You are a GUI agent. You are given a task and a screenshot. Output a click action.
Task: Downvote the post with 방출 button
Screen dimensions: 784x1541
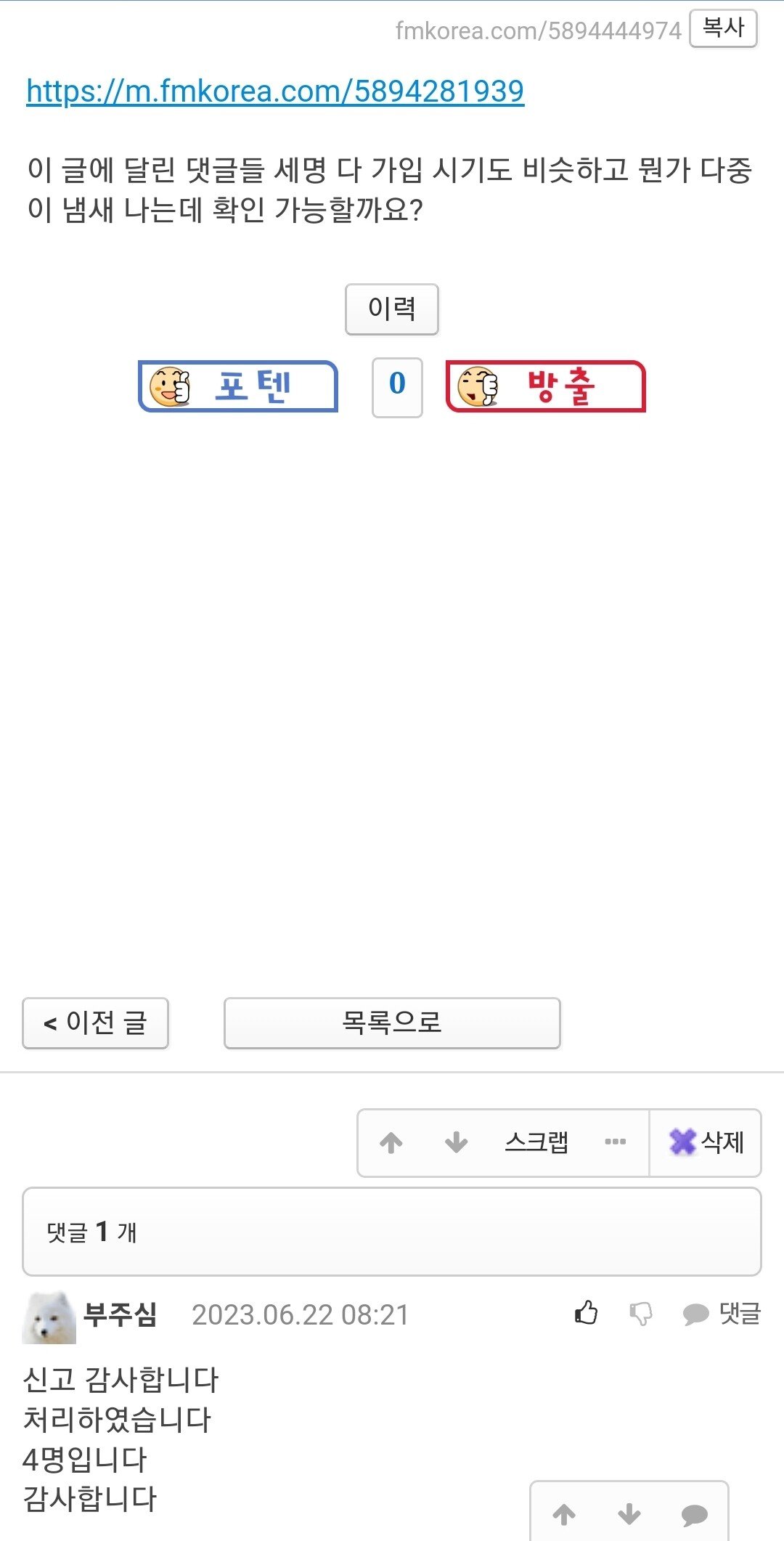tap(545, 386)
